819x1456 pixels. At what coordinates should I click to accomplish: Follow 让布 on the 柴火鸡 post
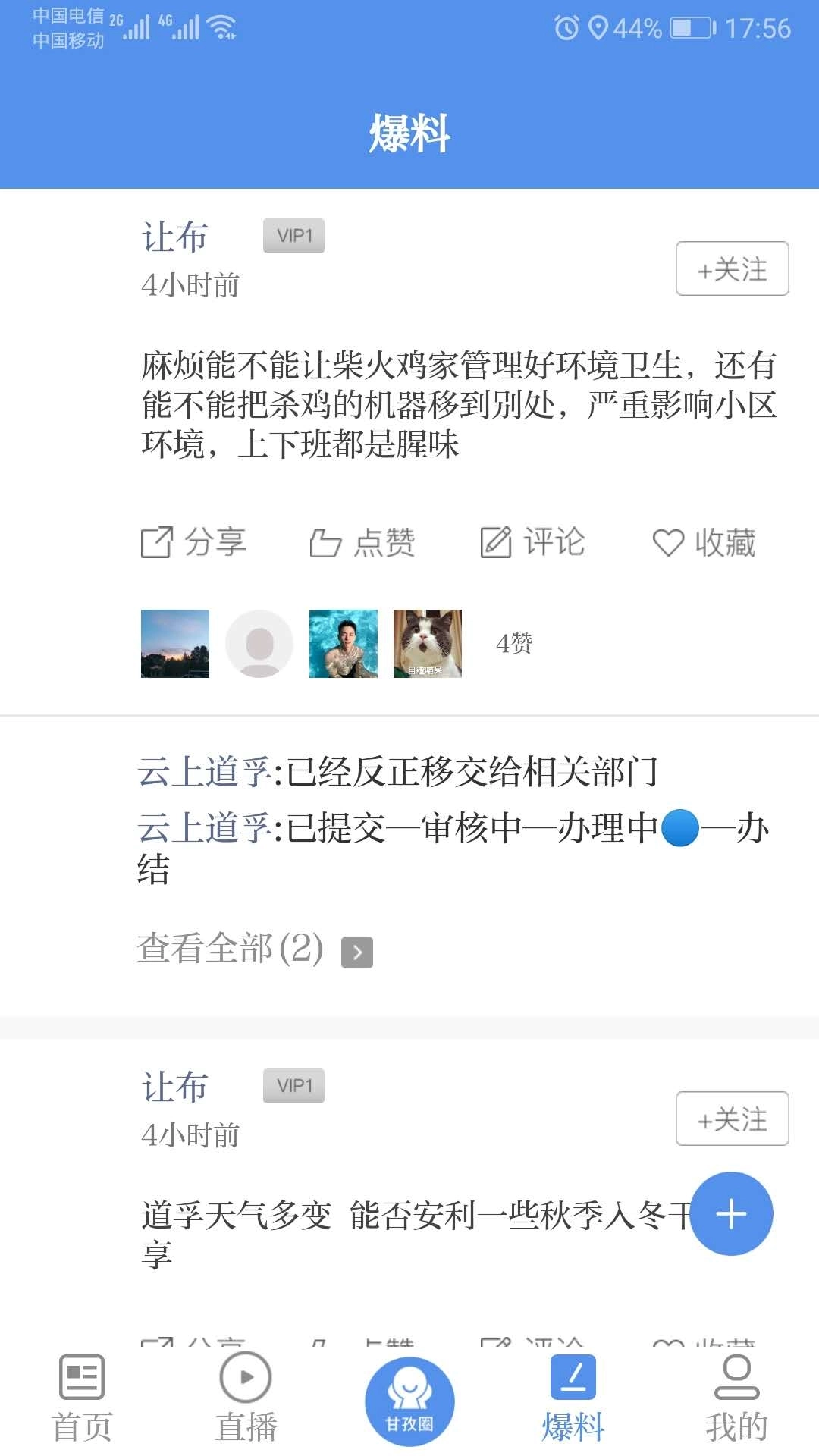point(732,268)
